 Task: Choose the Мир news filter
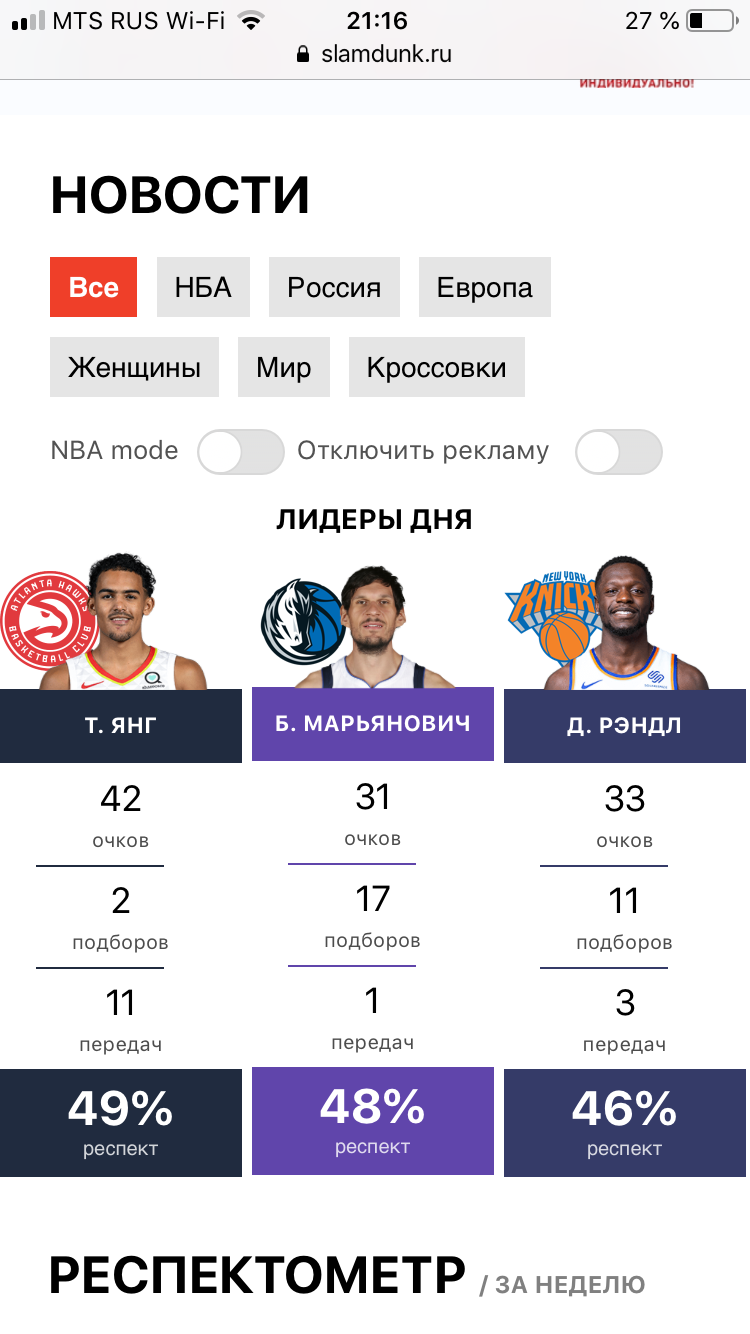pyautogui.click(x=284, y=367)
